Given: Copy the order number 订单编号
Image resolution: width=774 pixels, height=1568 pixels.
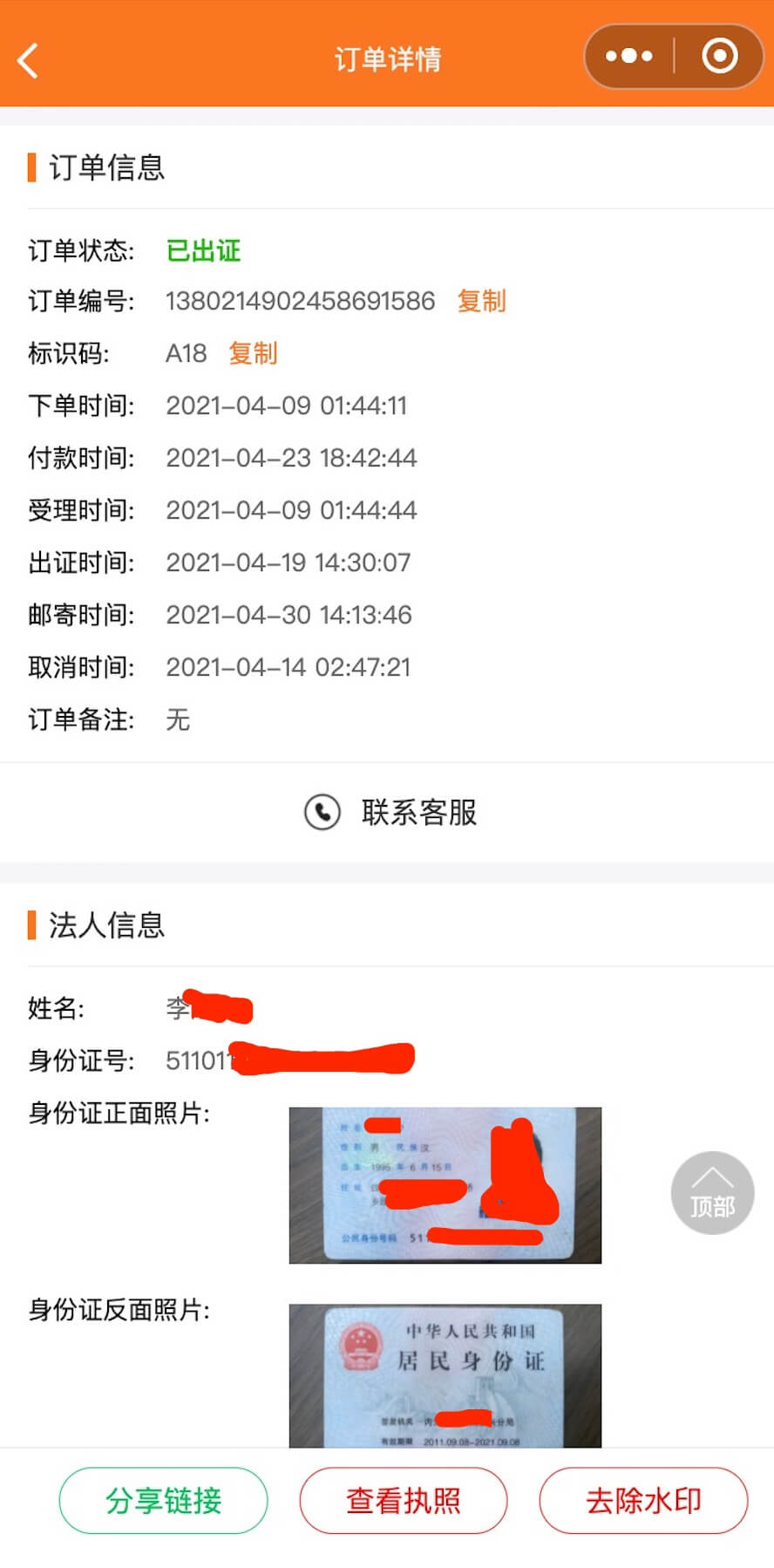Looking at the screenshot, I should coord(481,302).
